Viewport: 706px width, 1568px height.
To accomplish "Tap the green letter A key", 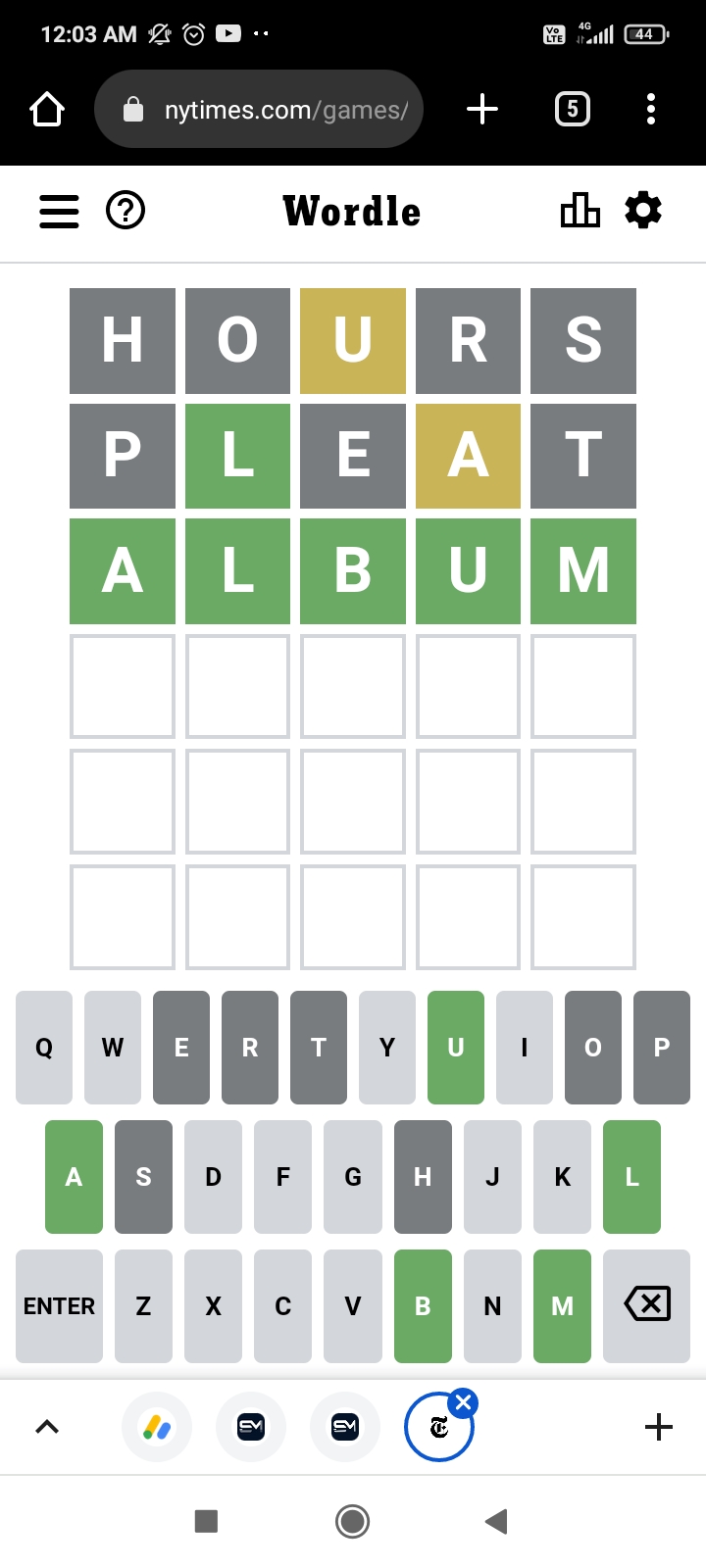I will click(x=74, y=1177).
